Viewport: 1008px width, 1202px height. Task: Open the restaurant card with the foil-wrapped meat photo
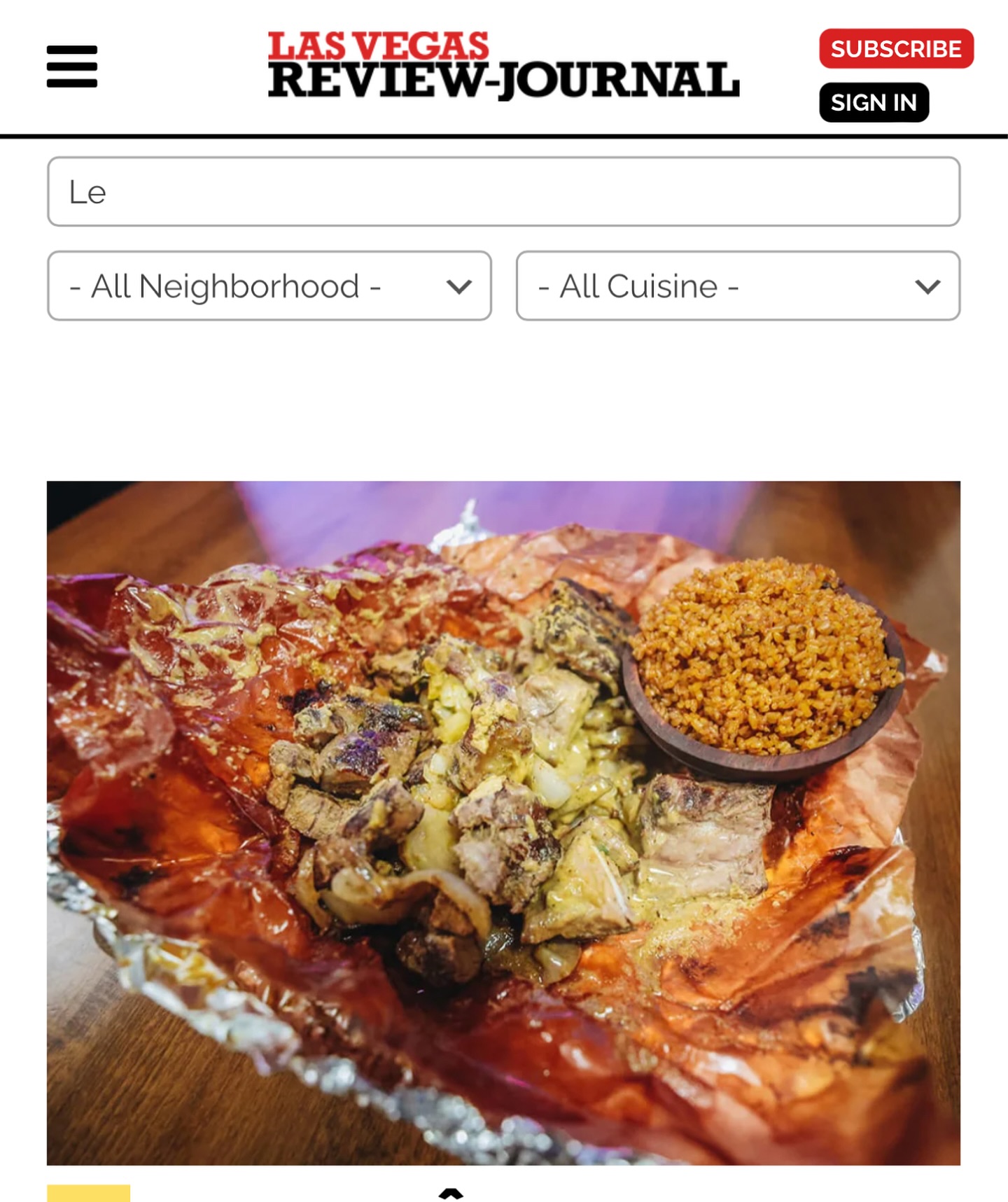click(503, 823)
